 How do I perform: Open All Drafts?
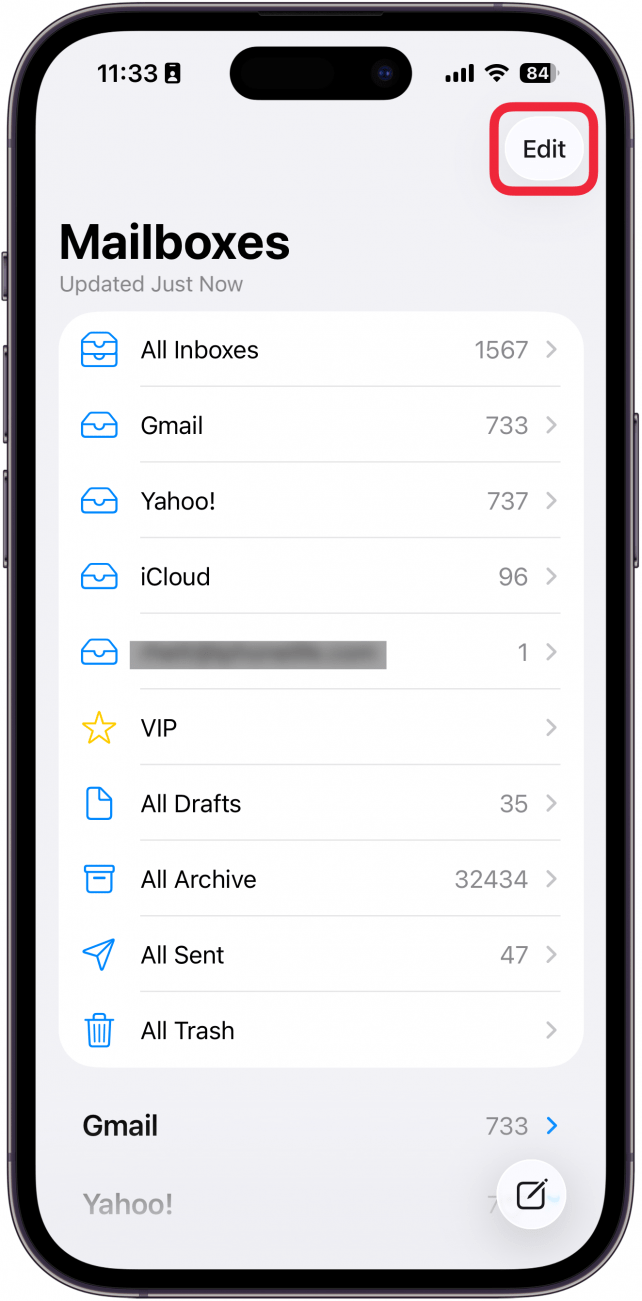[320, 804]
